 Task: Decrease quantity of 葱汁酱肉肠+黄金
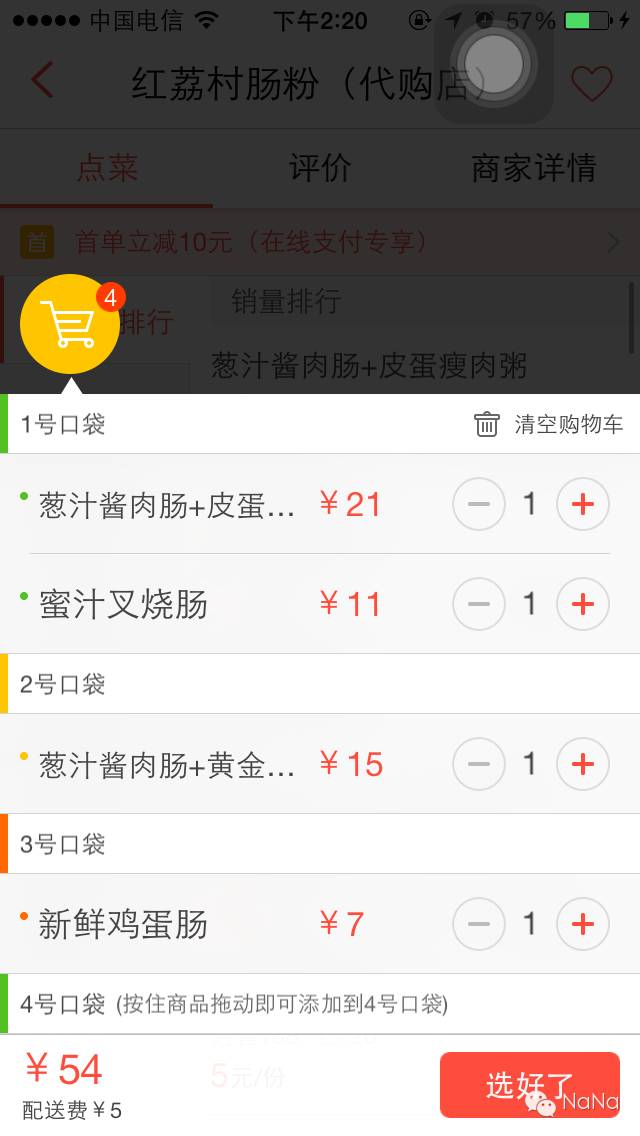click(x=478, y=764)
